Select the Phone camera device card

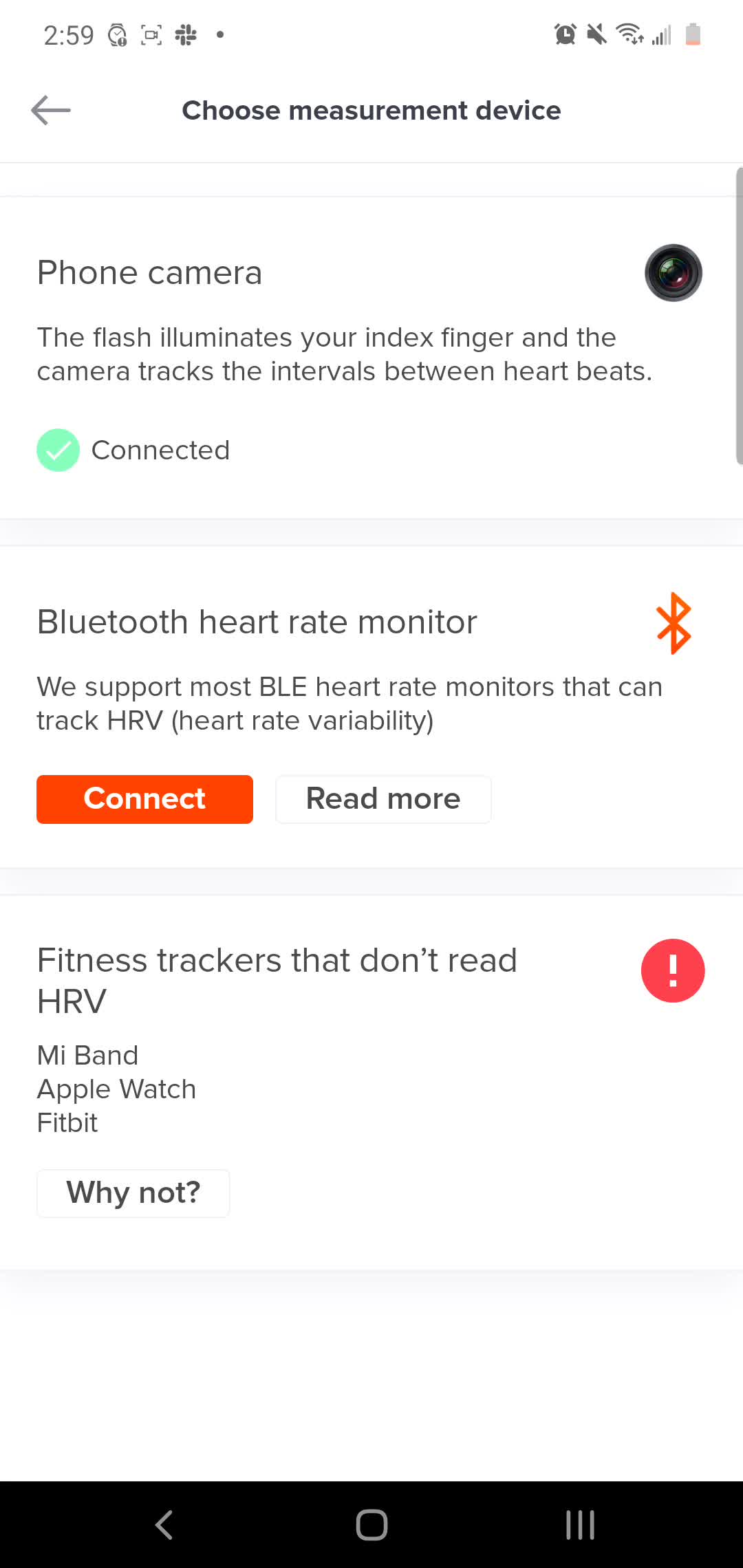371,358
